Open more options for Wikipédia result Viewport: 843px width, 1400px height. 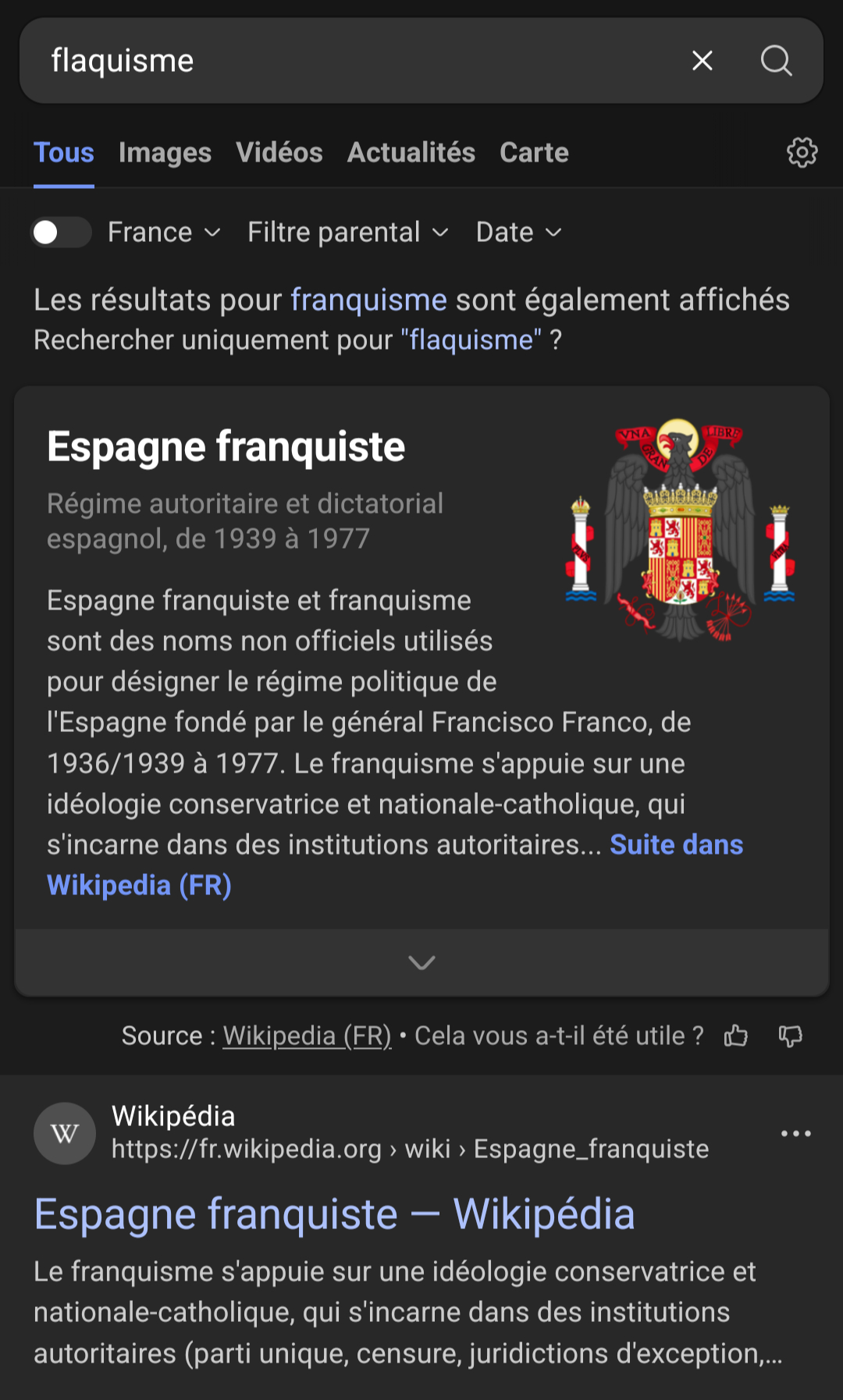pos(795,1133)
